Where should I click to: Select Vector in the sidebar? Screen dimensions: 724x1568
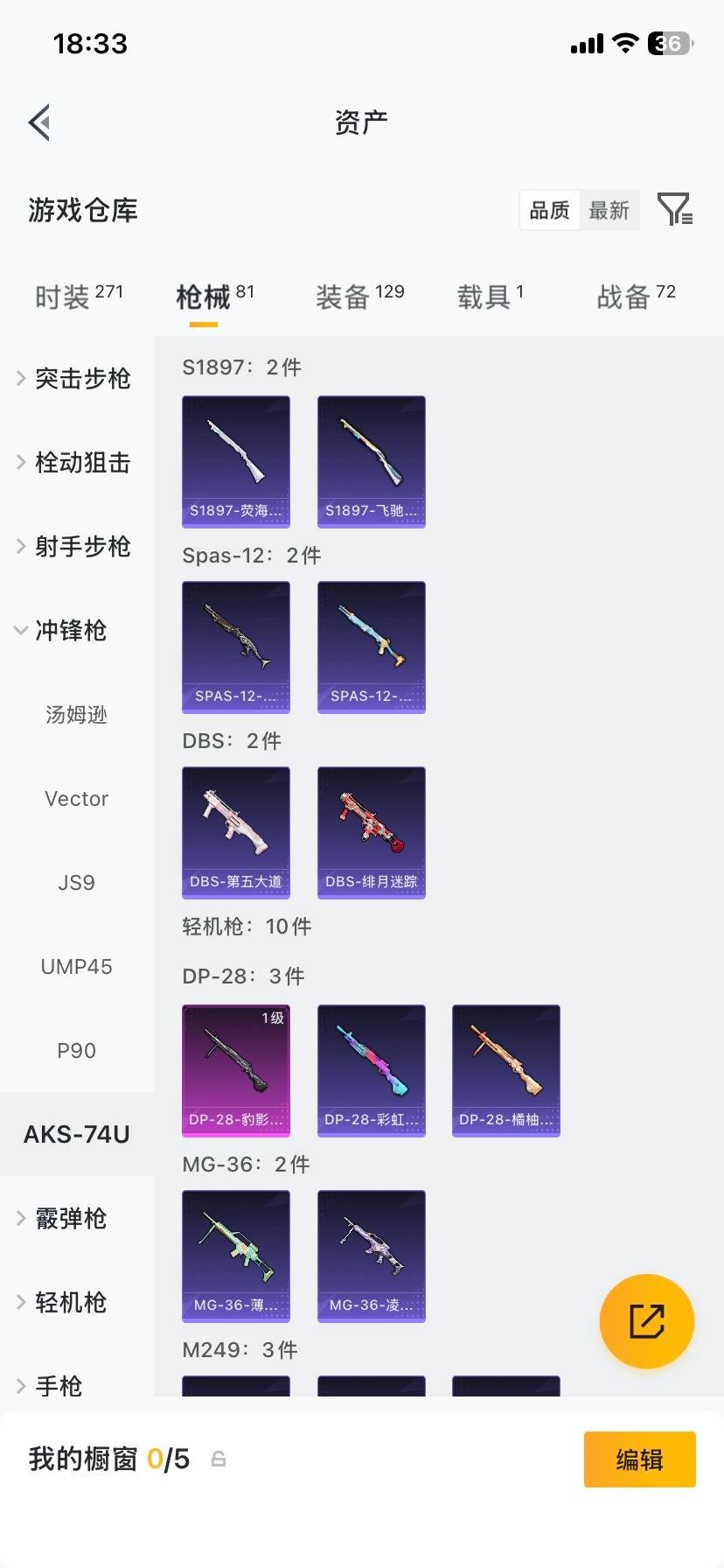76,798
